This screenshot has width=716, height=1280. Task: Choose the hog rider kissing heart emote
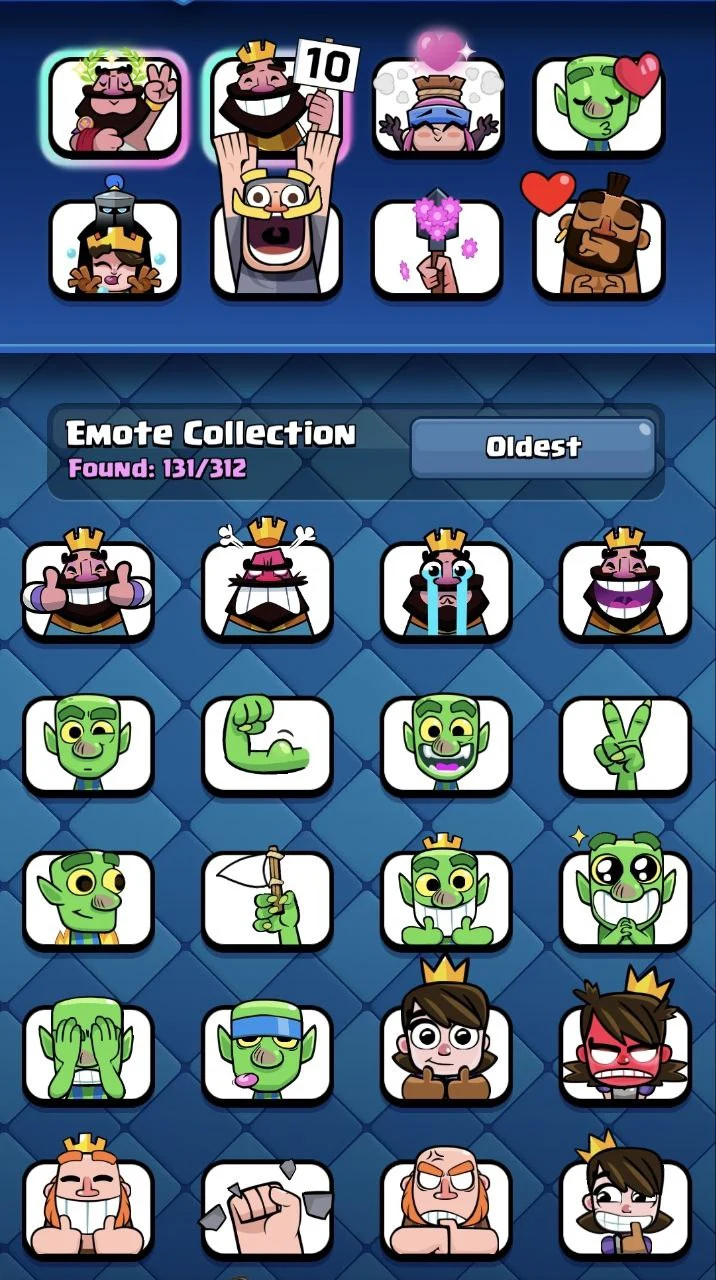pos(598,246)
